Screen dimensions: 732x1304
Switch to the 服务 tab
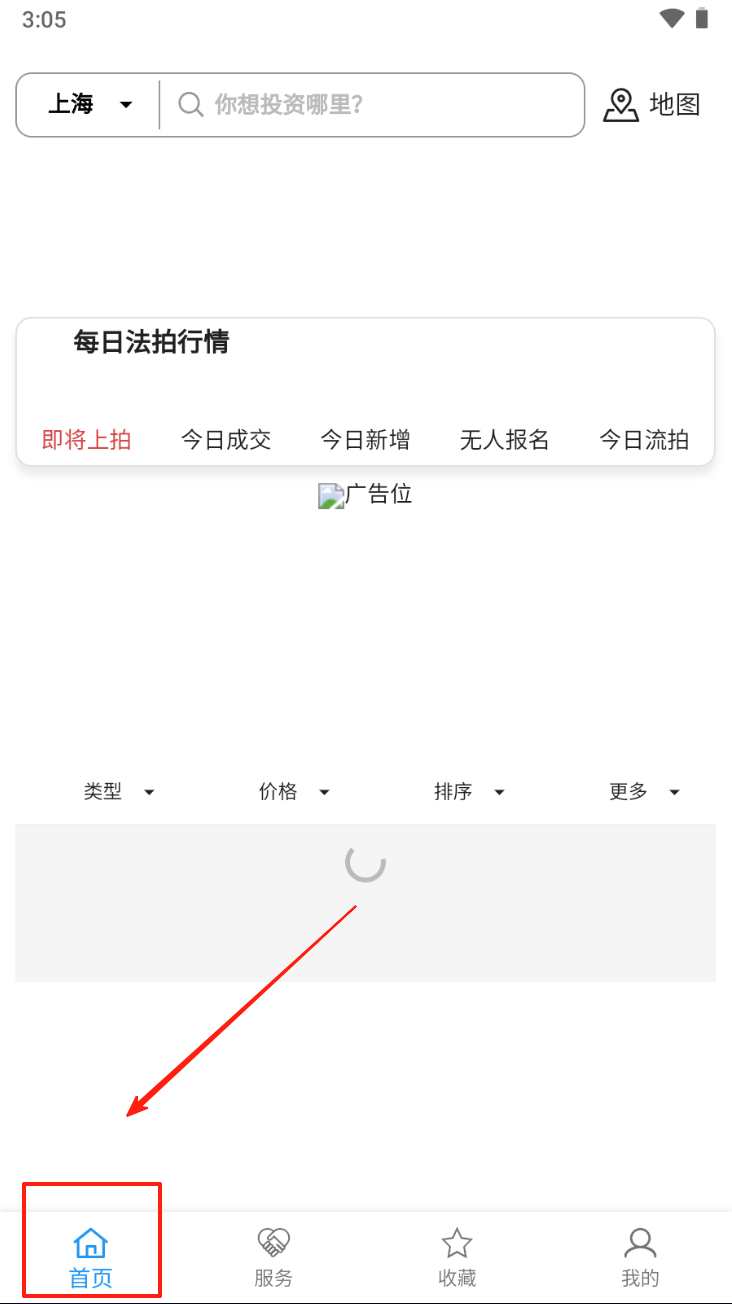(x=273, y=1258)
